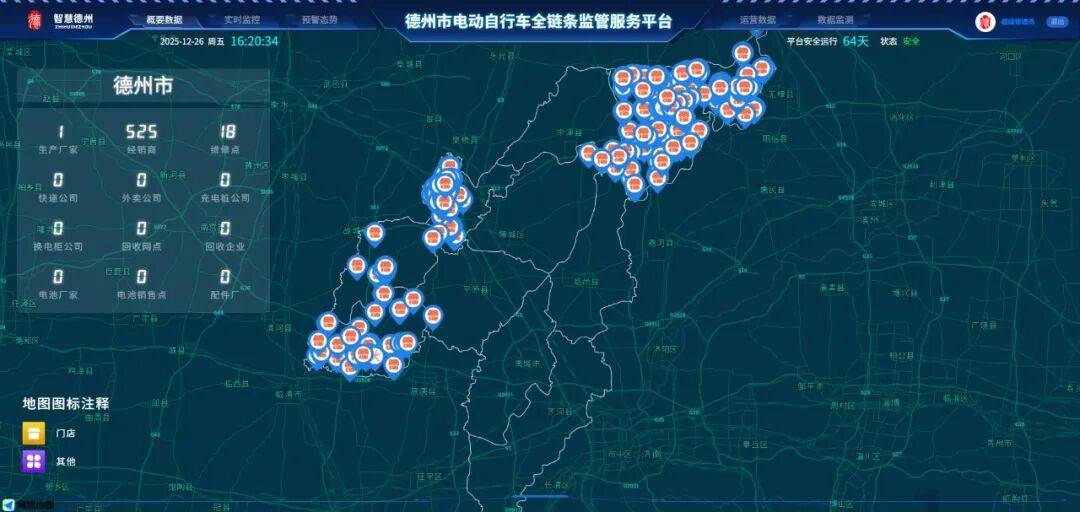Image resolution: width=1080 pixels, height=512 pixels.
Task: Tap the 退出 logout button
Action: click(x=1057, y=21)
